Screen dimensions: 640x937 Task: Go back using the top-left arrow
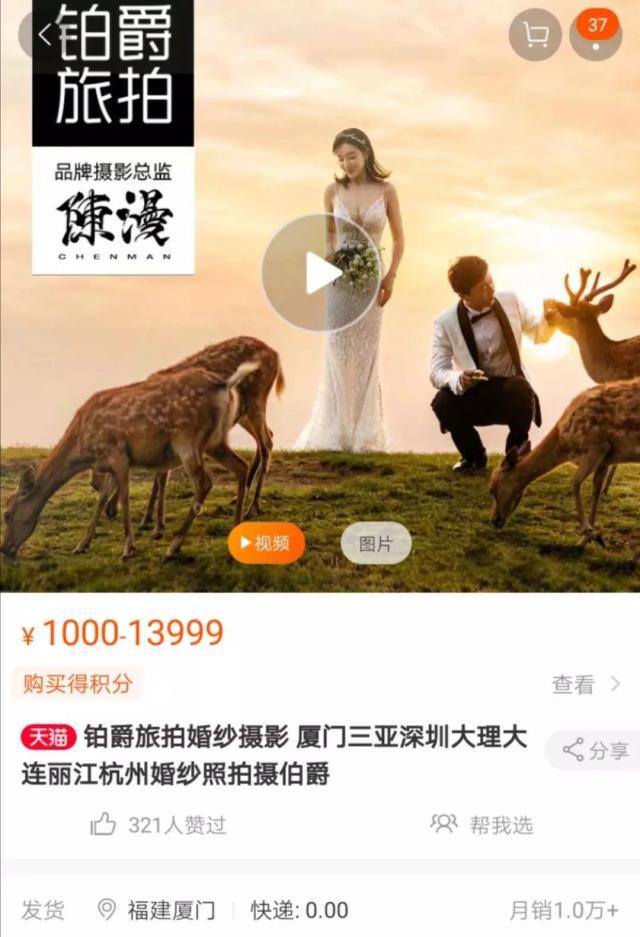(43, 34)
